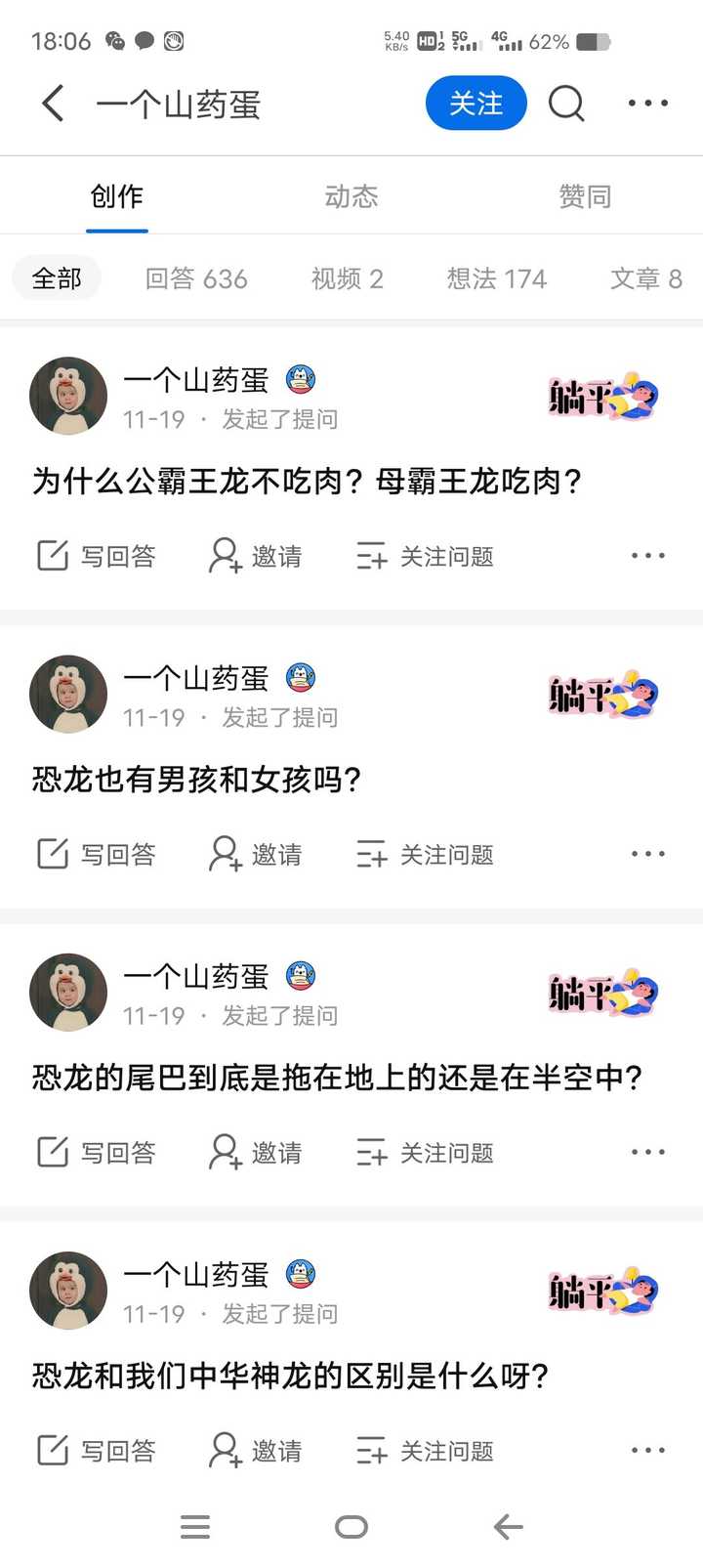Screen dimensions: 703x1568
Task: Invite someone to answer 恐龙的尾巴 question
Action: tap(256, 1153)
